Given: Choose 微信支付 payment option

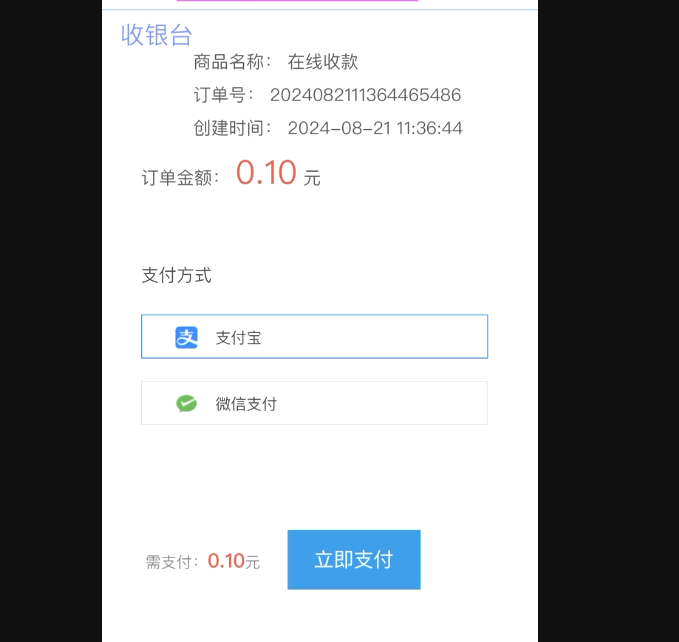Looking at the screenshot, I should [314, 403].
